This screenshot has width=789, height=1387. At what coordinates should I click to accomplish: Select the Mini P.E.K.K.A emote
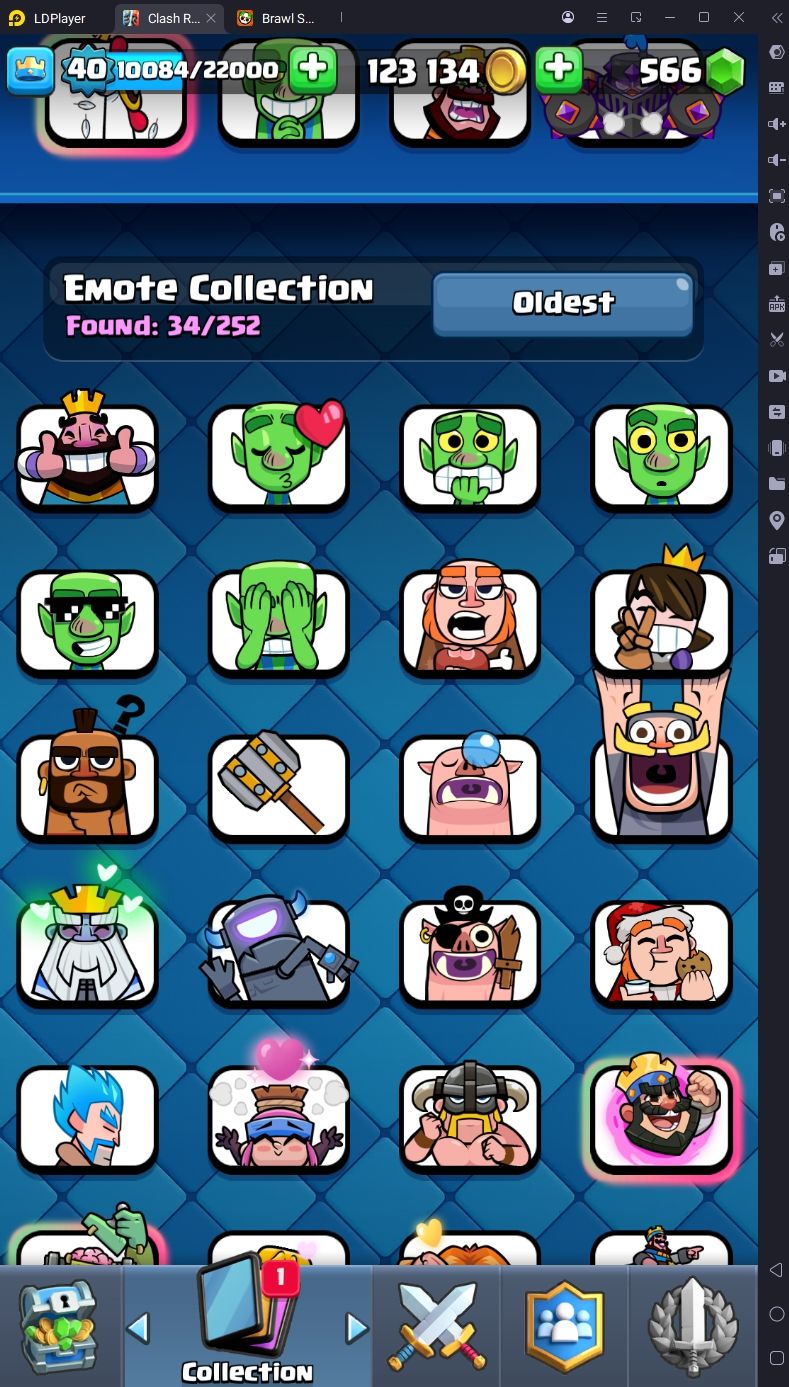pos(279,950)
